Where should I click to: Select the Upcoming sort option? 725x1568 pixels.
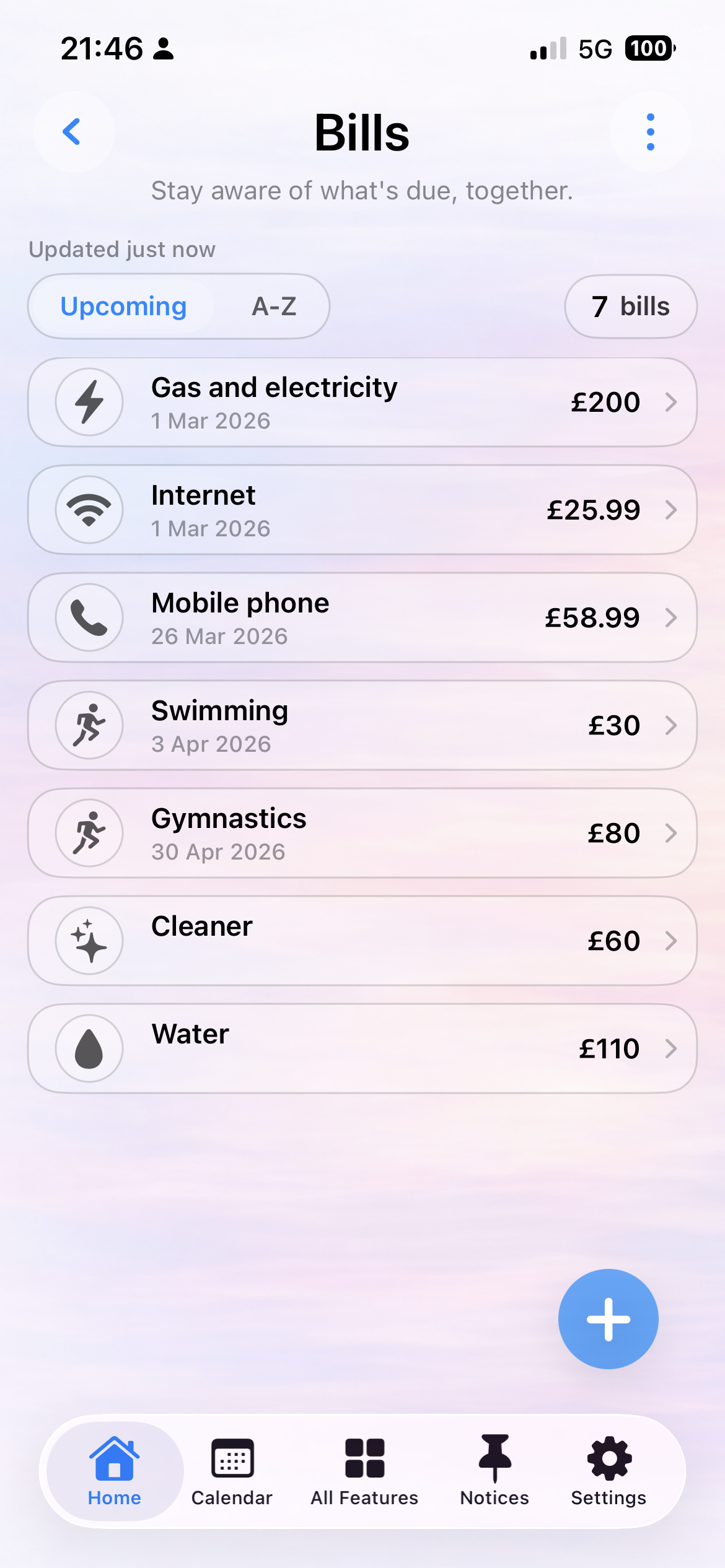click(x=123, y=307)
